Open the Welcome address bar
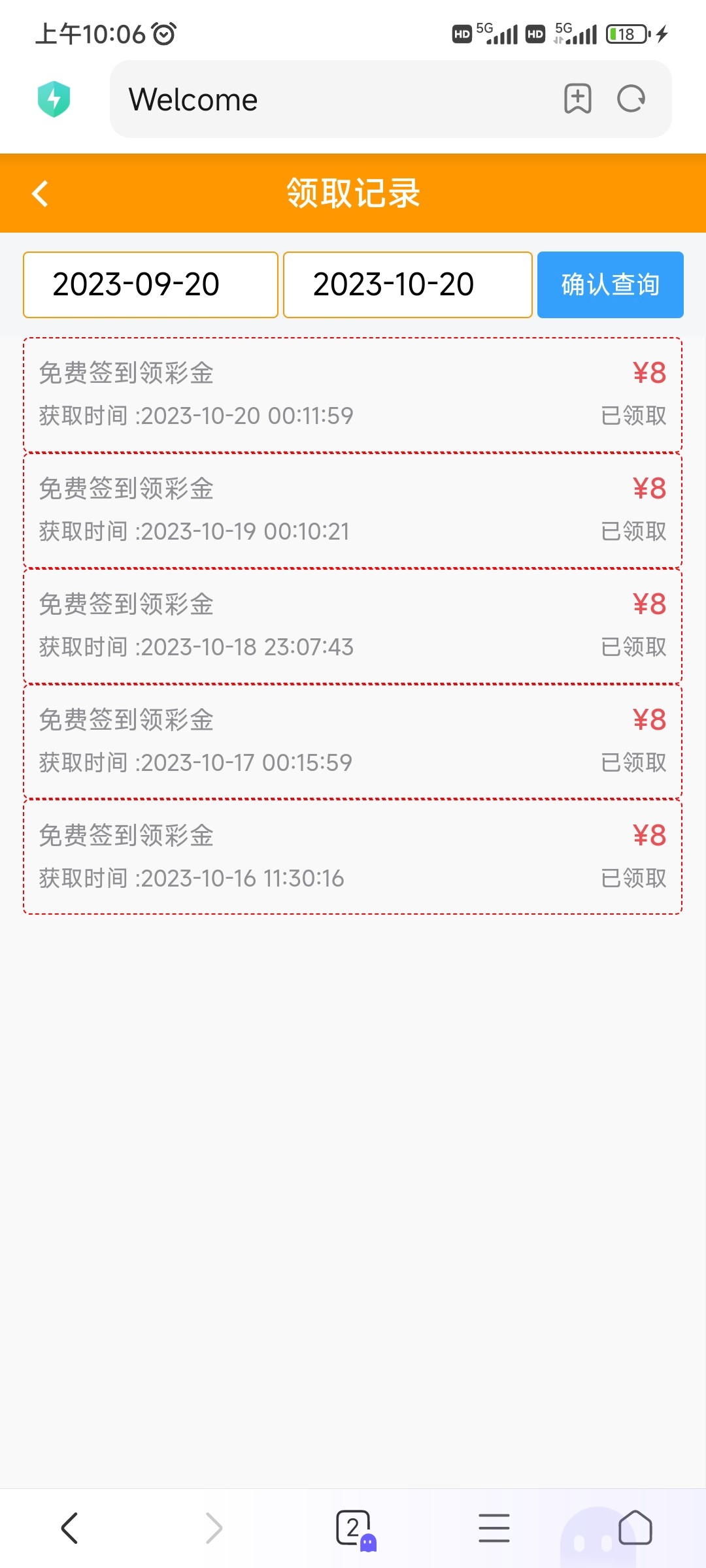Screen dimensions: 706x1568 pos(327,99)
